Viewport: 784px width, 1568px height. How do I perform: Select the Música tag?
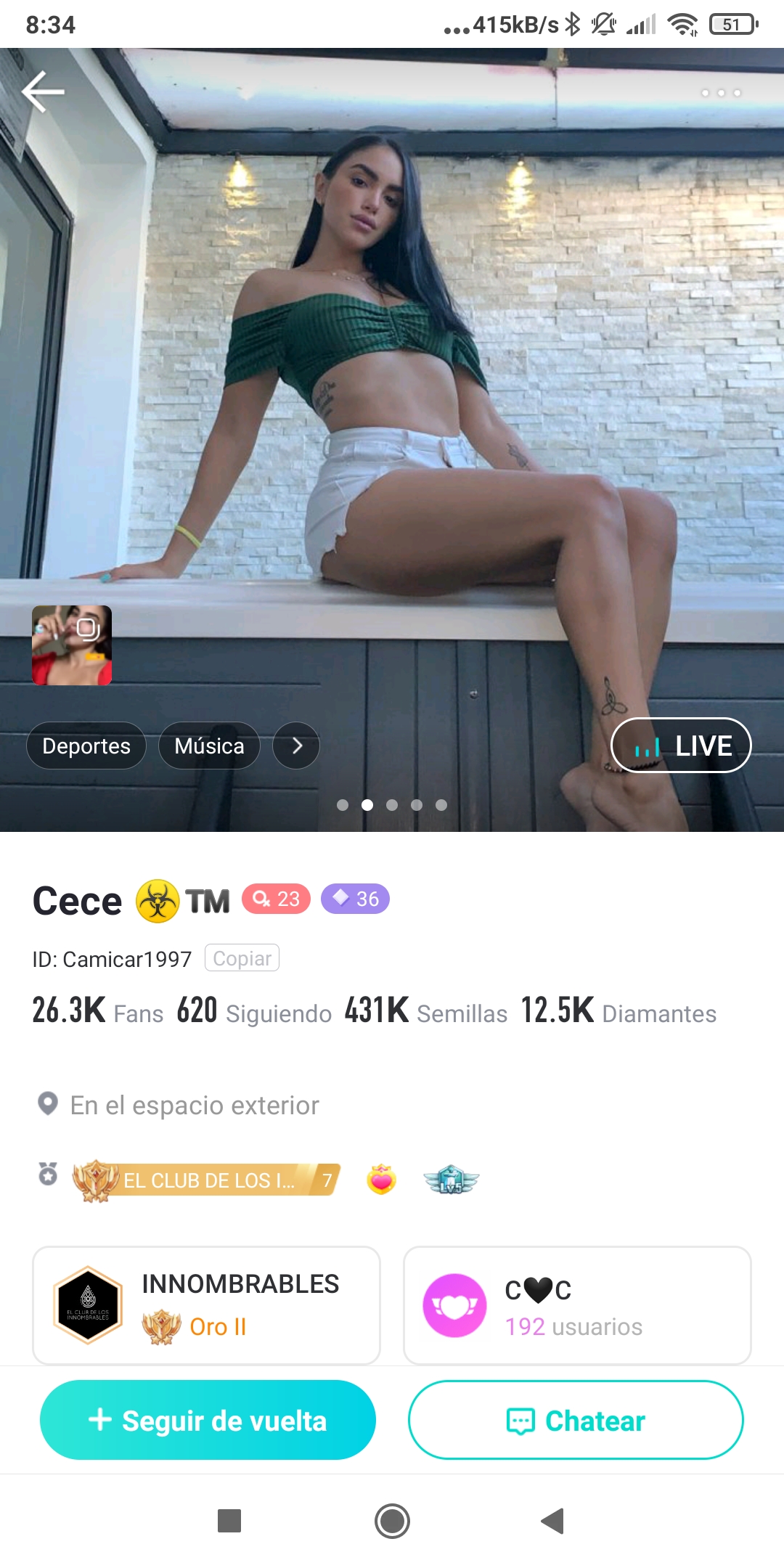209,745
